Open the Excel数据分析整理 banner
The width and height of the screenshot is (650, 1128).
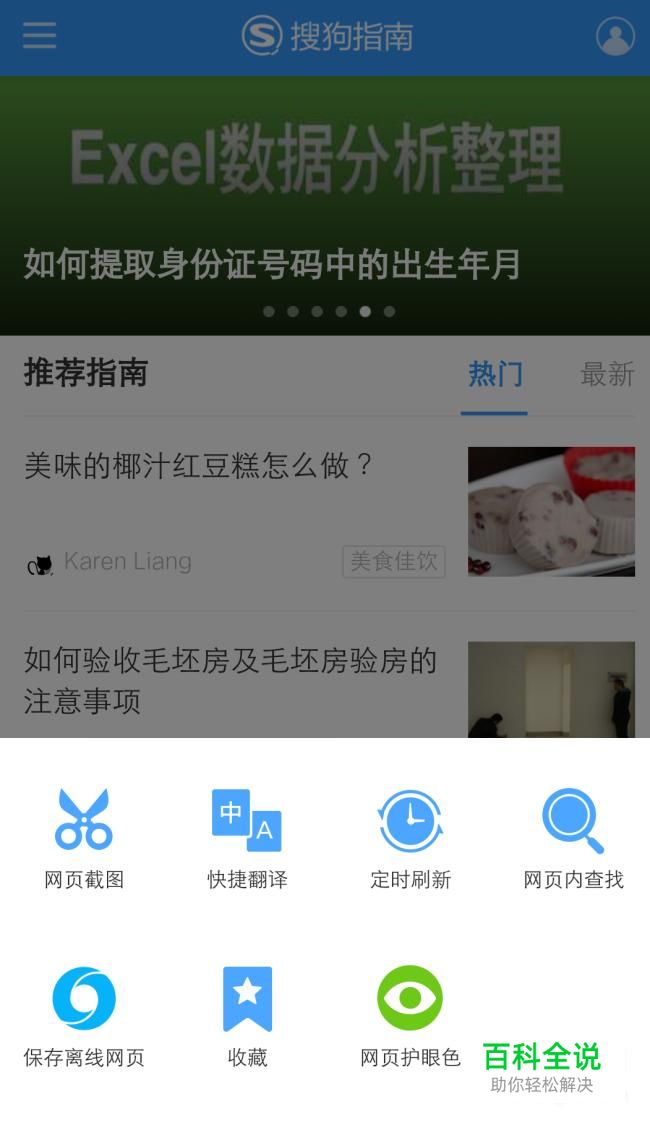[x=325, y=205]
